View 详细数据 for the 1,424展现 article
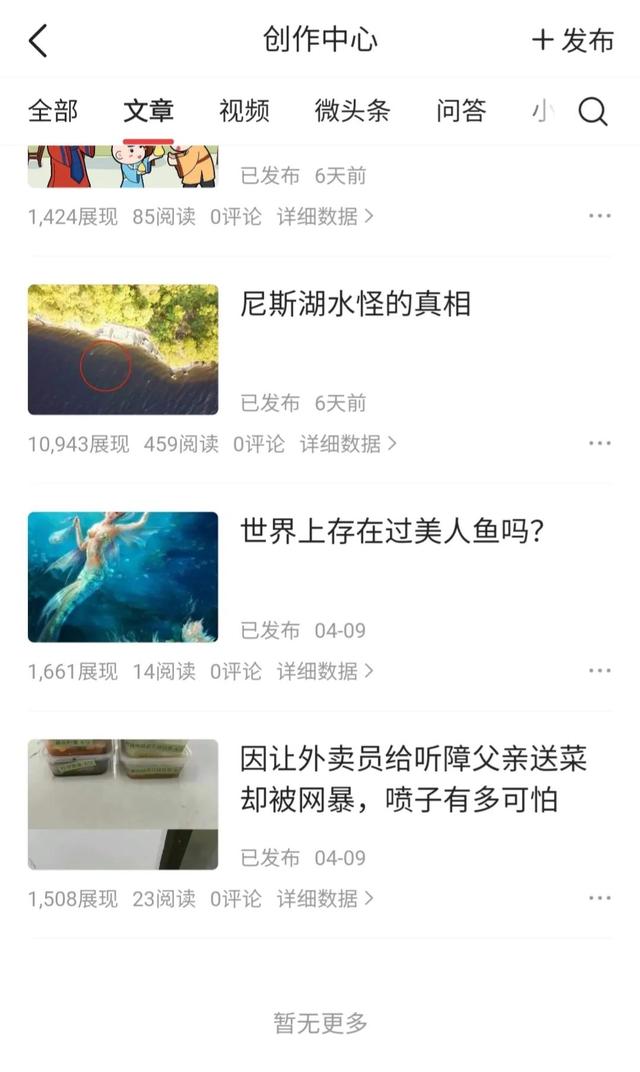Viewport: 640px width, 1072px height. pos(324,216)
